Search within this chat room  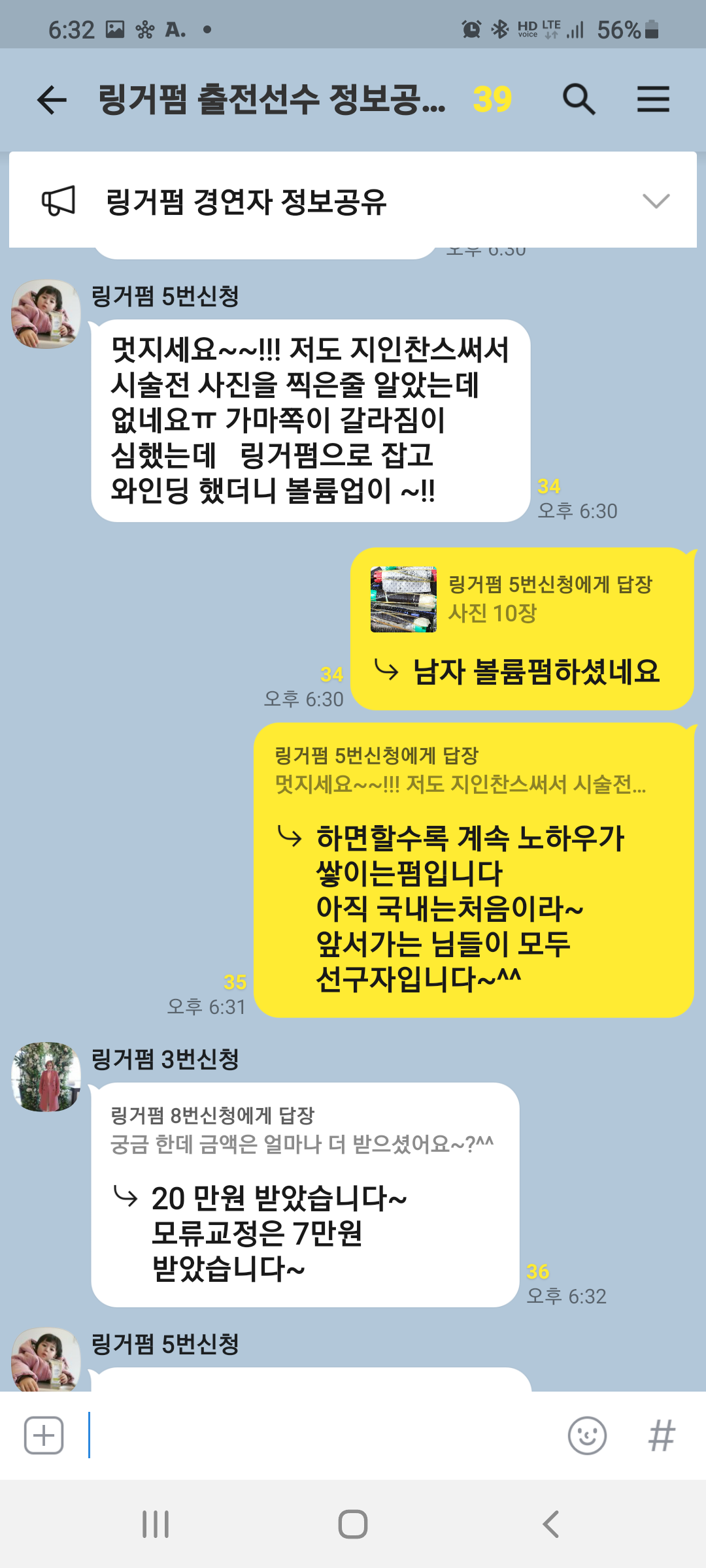579,100
